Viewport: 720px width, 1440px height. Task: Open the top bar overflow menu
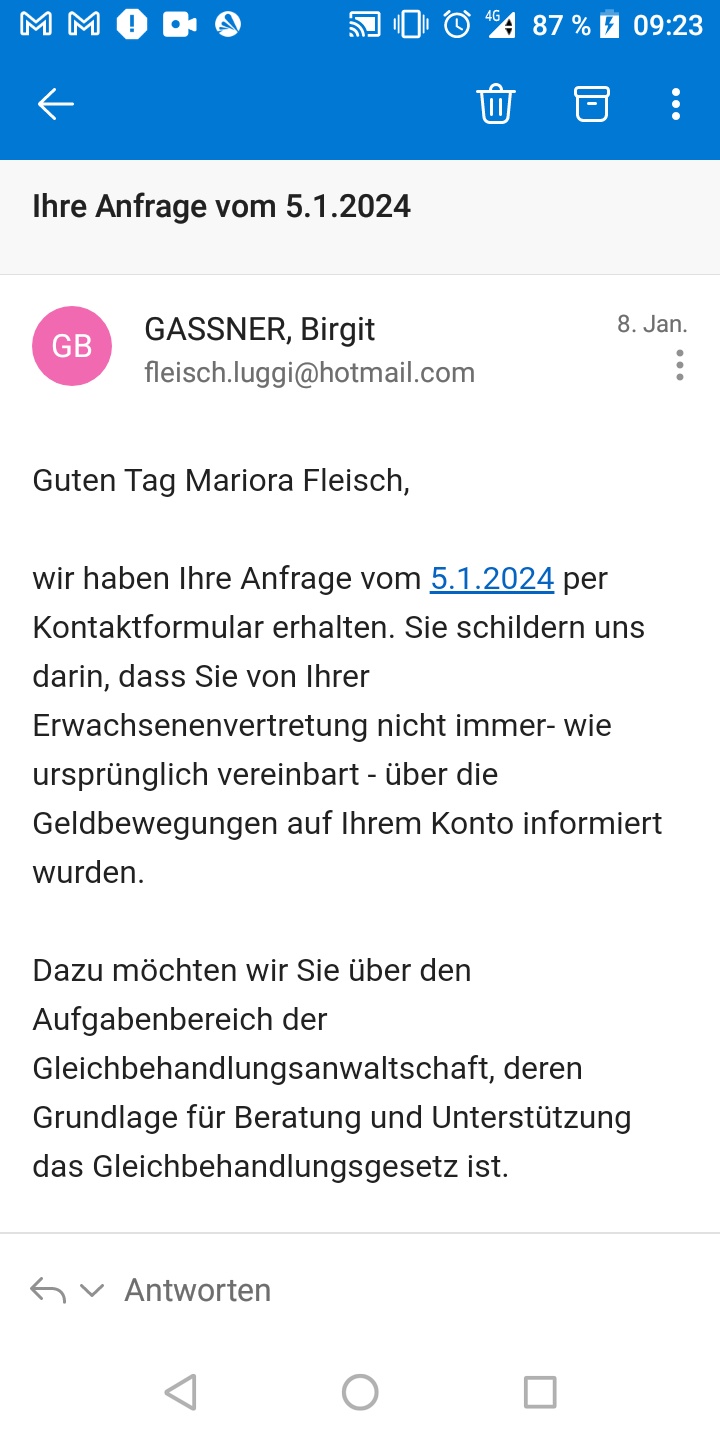[x=676, y=104]
